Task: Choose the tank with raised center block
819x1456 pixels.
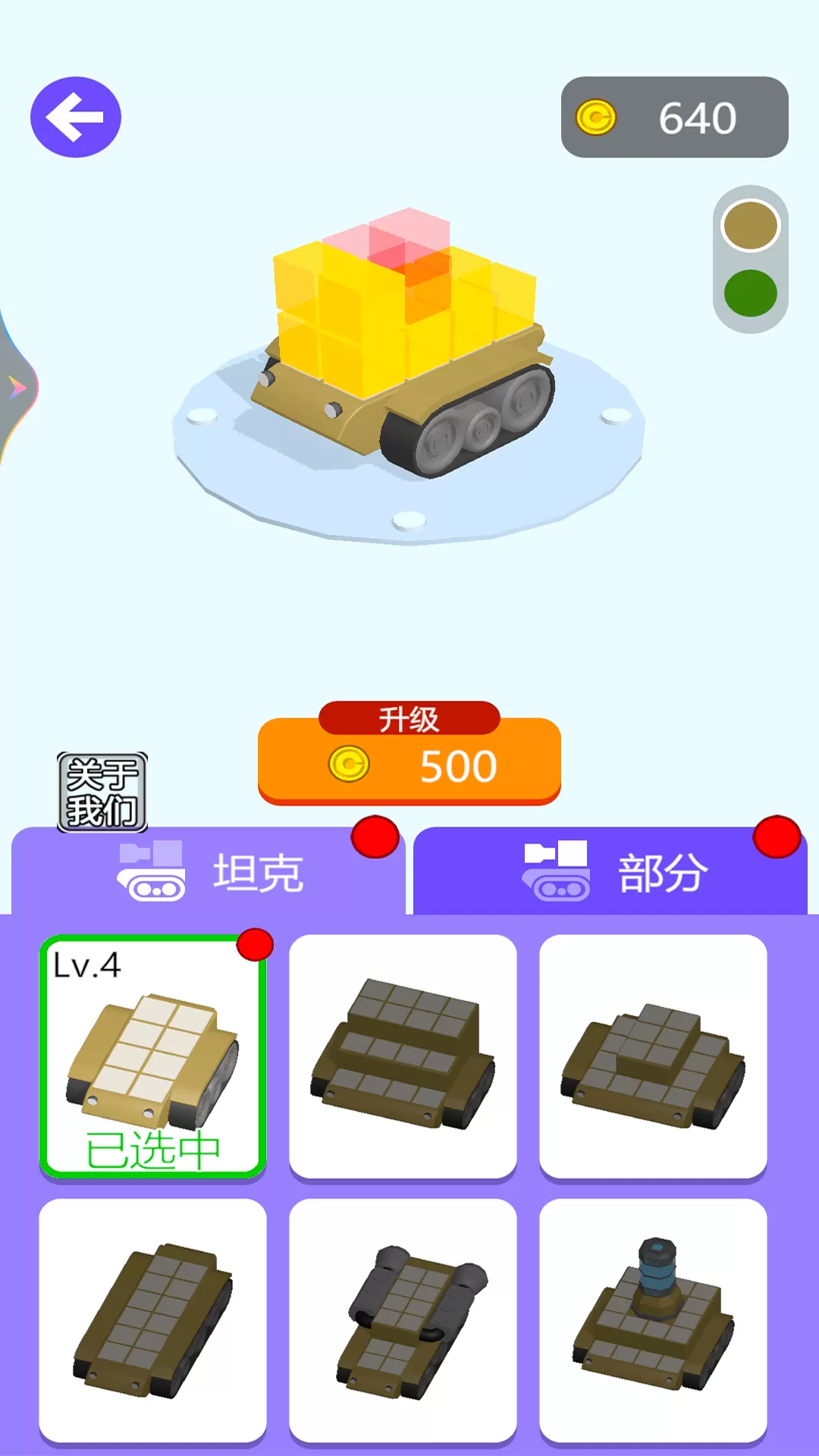Action: tap(653, 1057)
